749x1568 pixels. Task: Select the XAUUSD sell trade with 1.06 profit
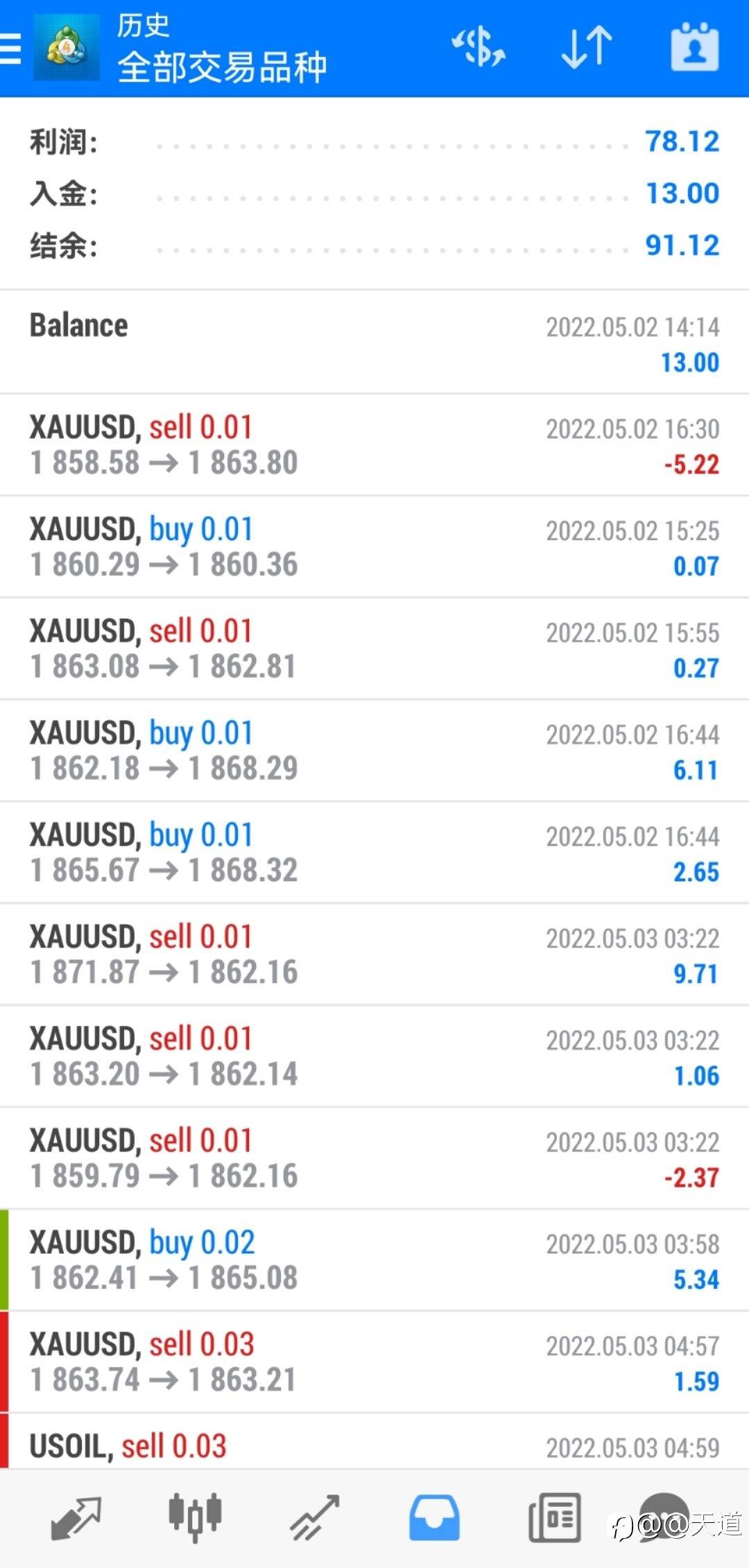pos(374,1056)
